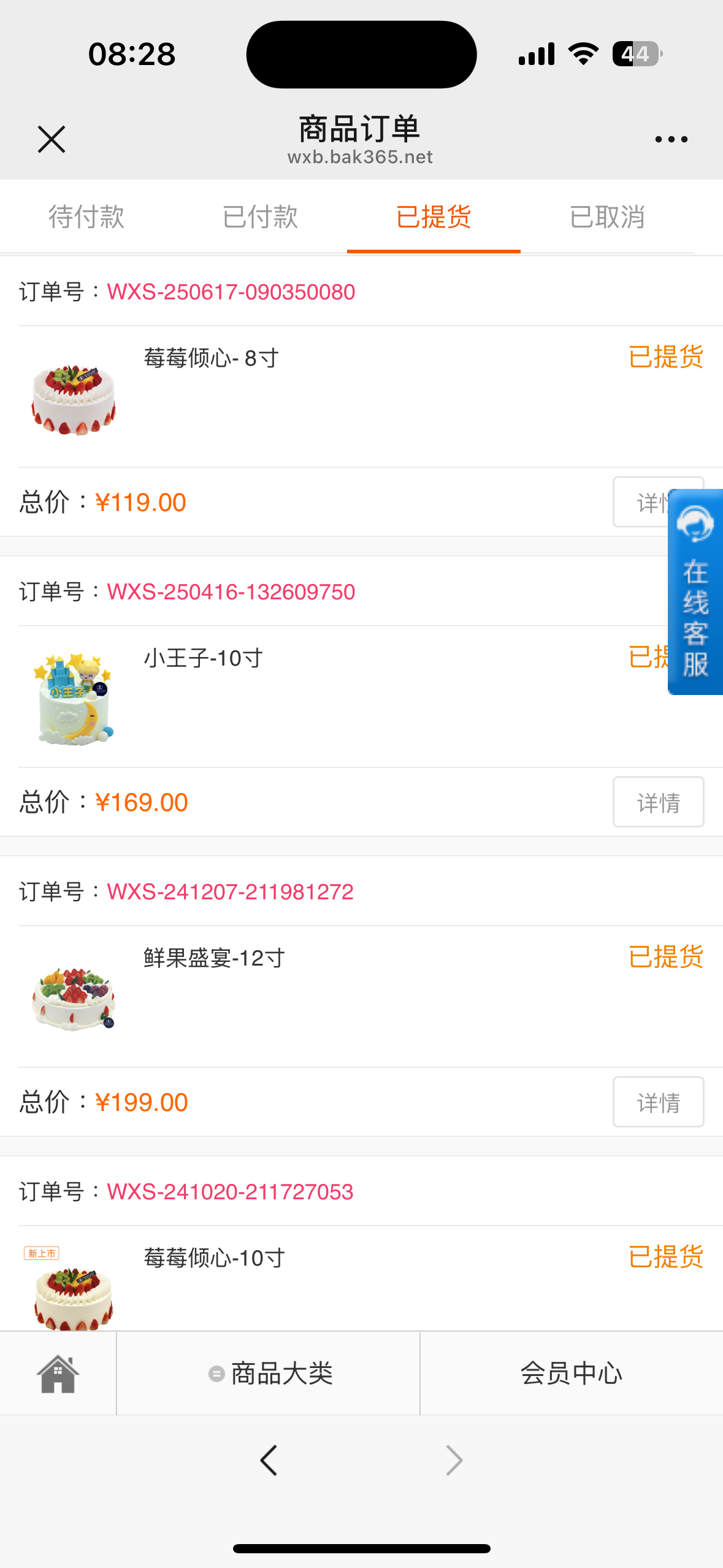View 详情 of the ¥169.00 order

[x=658, y=802]
